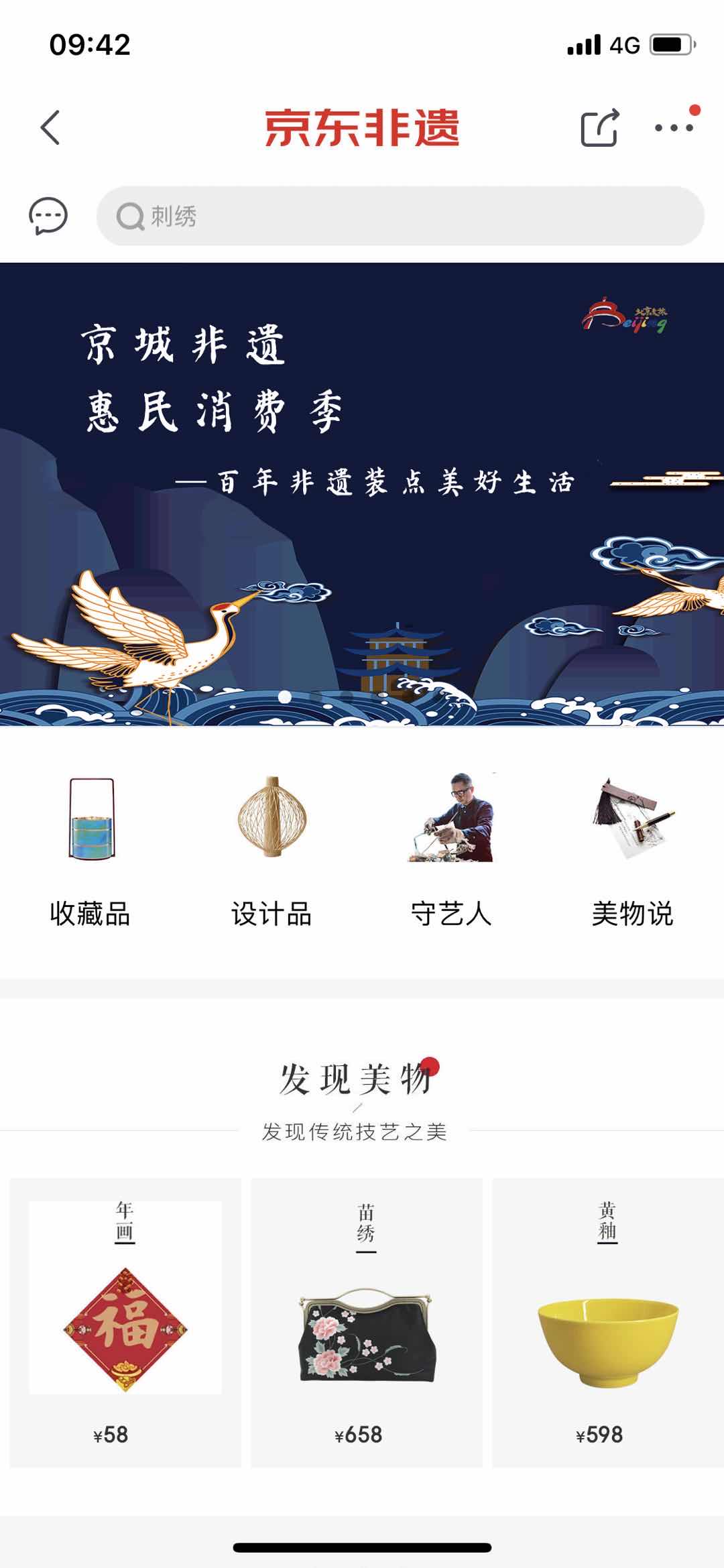Open the 设计品 category
724x1568 pixels.
click(x=271, y=851)
